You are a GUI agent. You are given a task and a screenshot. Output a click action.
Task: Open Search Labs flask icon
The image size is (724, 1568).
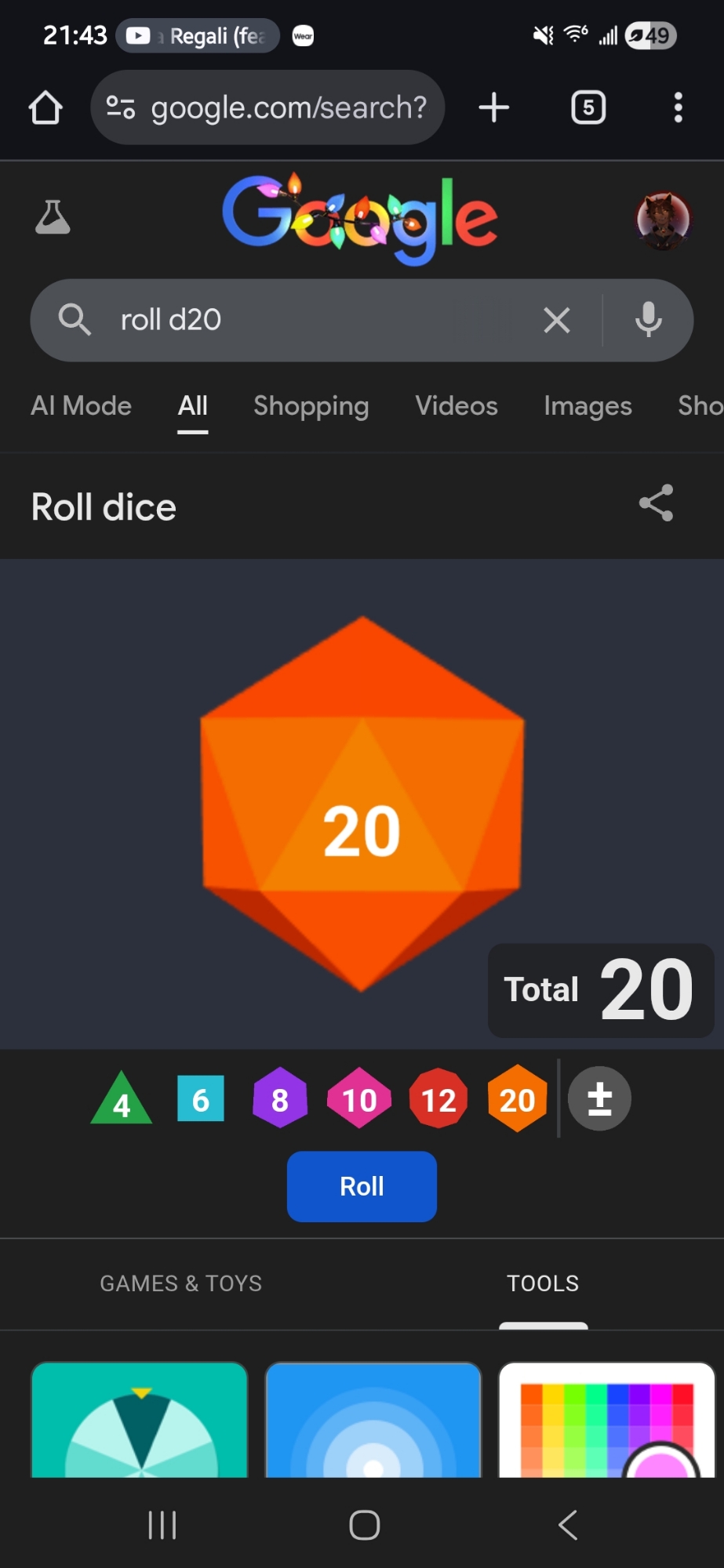pos(53,217)
